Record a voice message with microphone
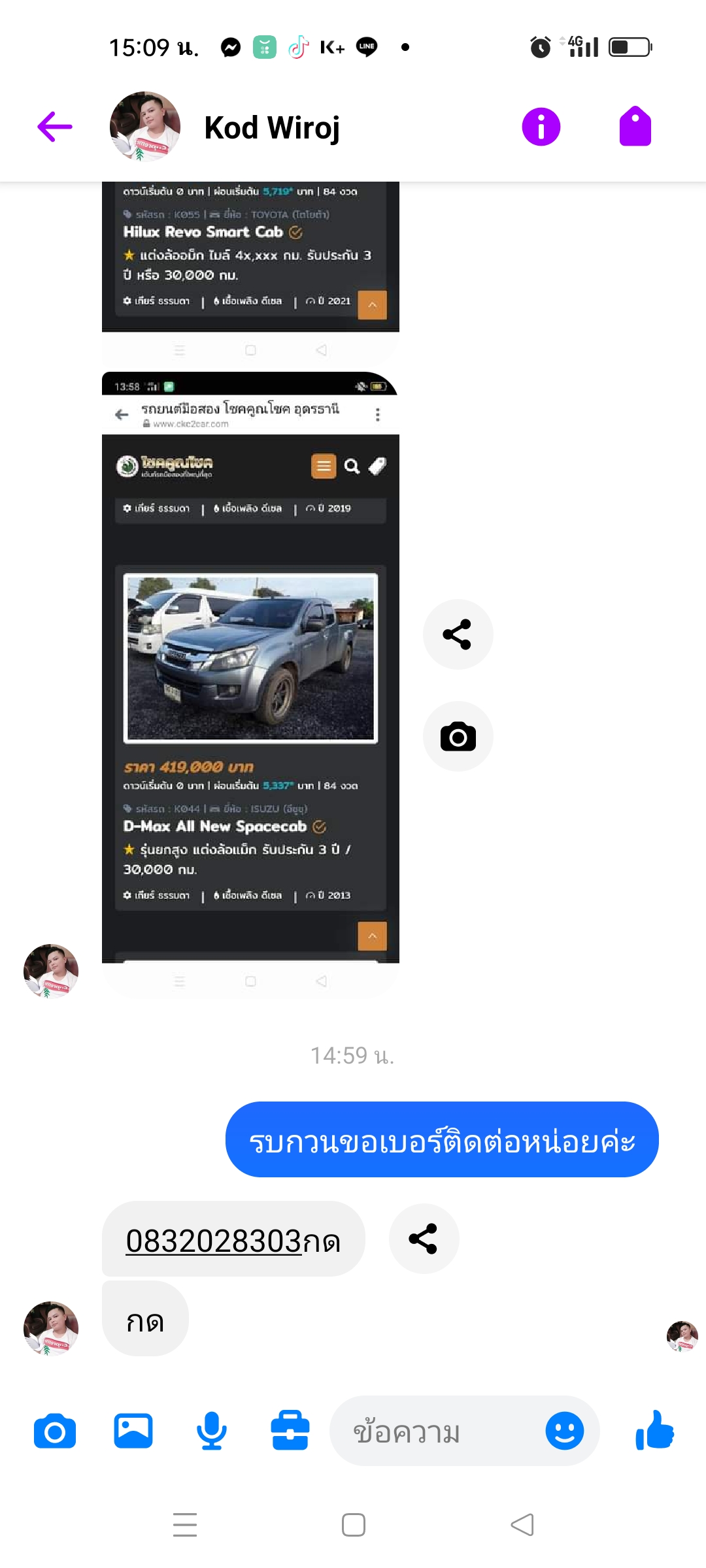The image size is (706, 1568). [x=212, y=1431]
